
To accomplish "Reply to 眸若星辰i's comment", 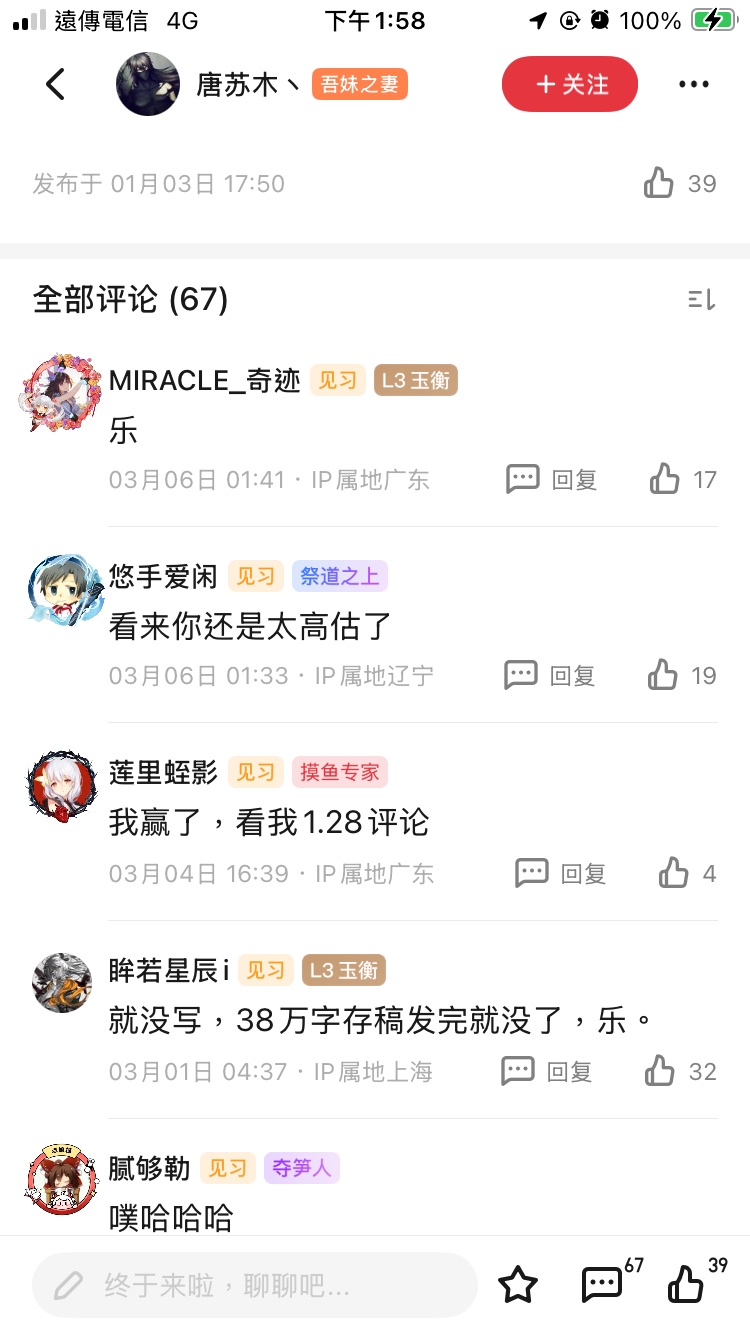I will click(x=547, y=1072).
